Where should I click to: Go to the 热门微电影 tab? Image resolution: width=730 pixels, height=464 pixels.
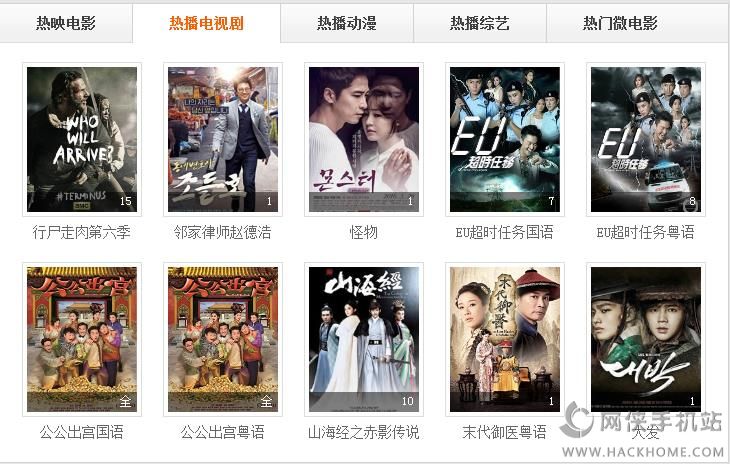tap(620, 23)
